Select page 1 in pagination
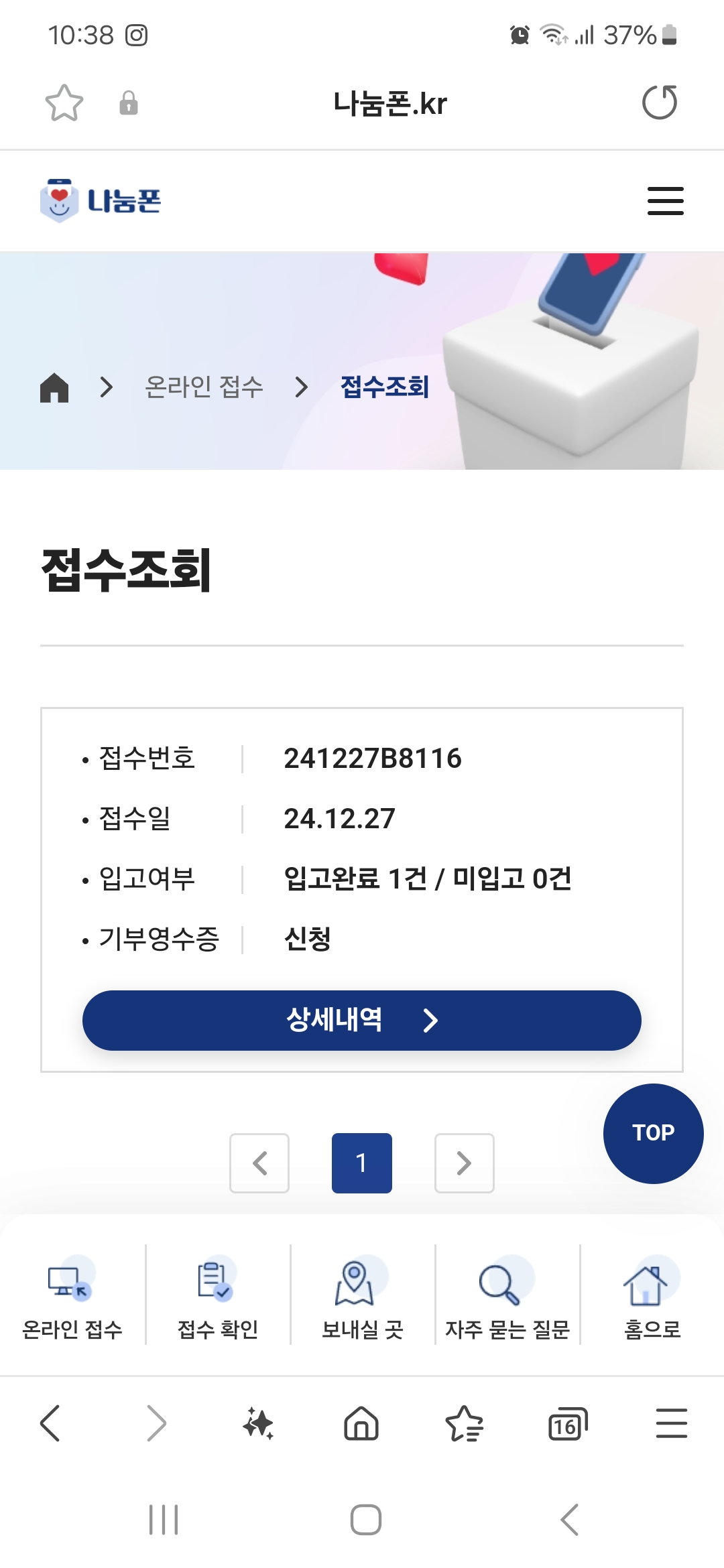This screenshot has width=724, height=1568. click(x=361, y=1163)
